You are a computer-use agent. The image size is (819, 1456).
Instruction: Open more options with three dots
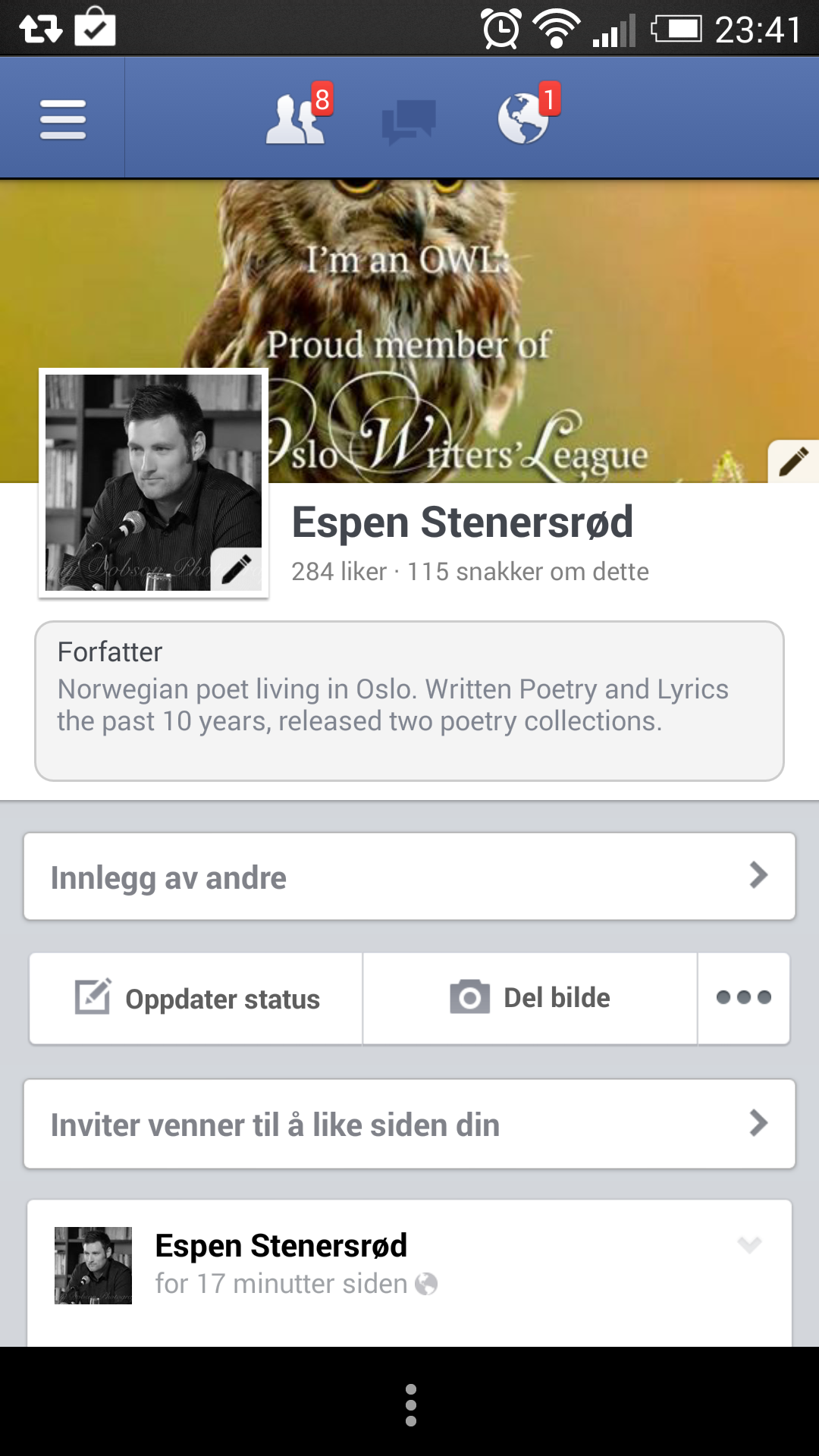point(743,998)
